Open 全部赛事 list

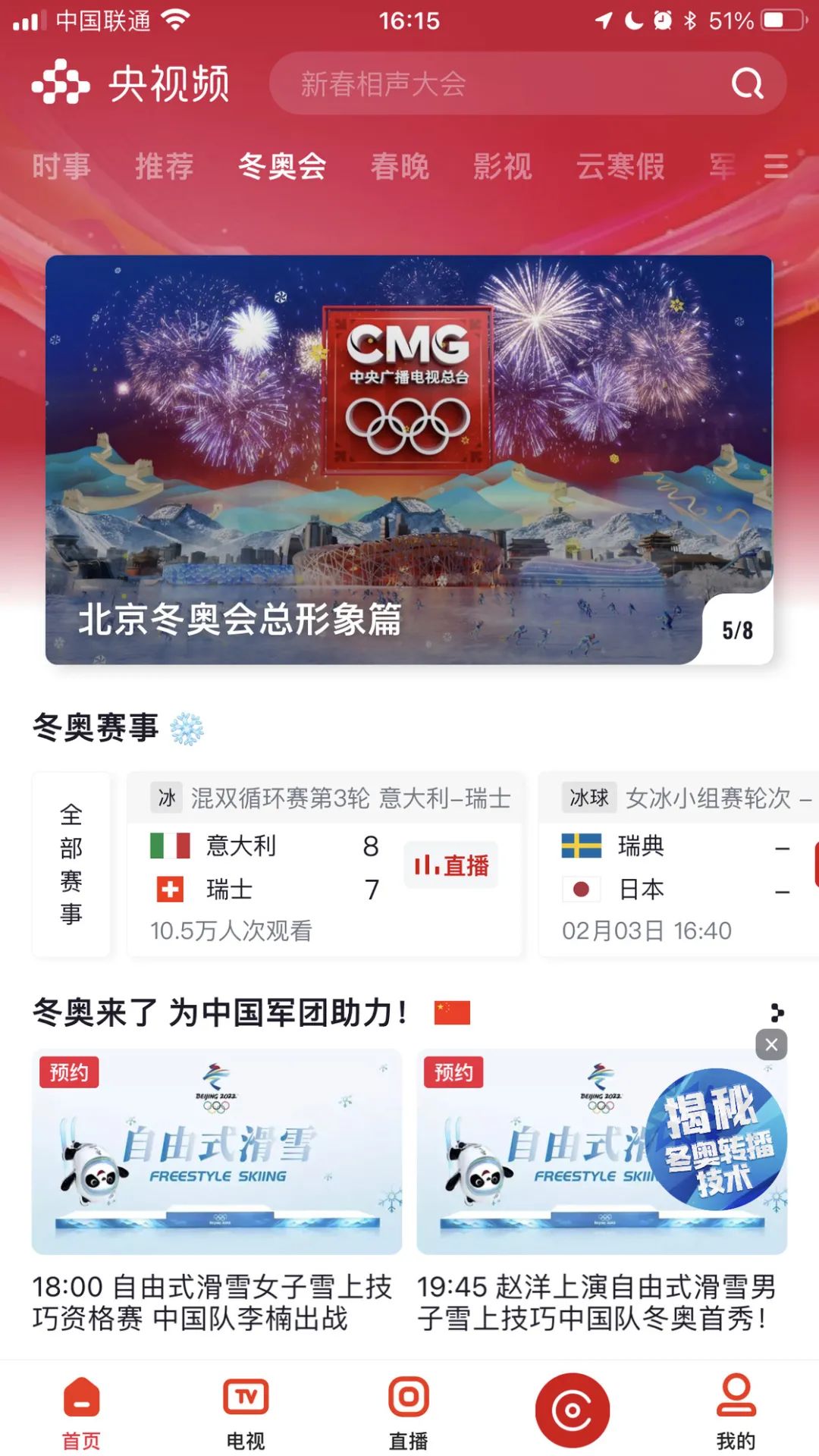tap(71, 864)
